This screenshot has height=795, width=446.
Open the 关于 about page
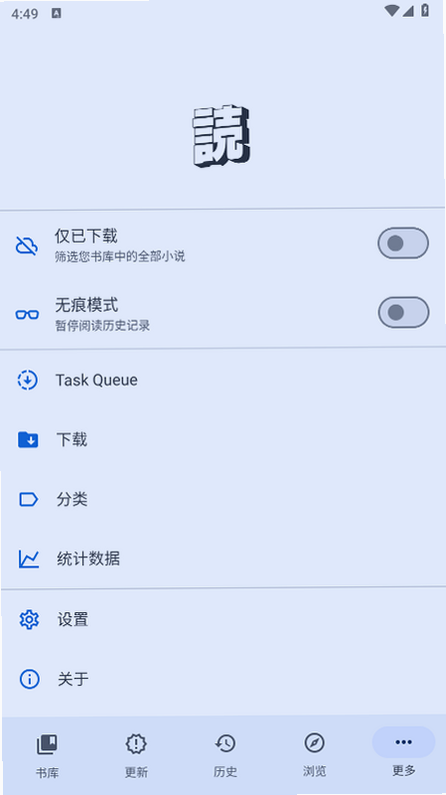(x=223, y=679)
